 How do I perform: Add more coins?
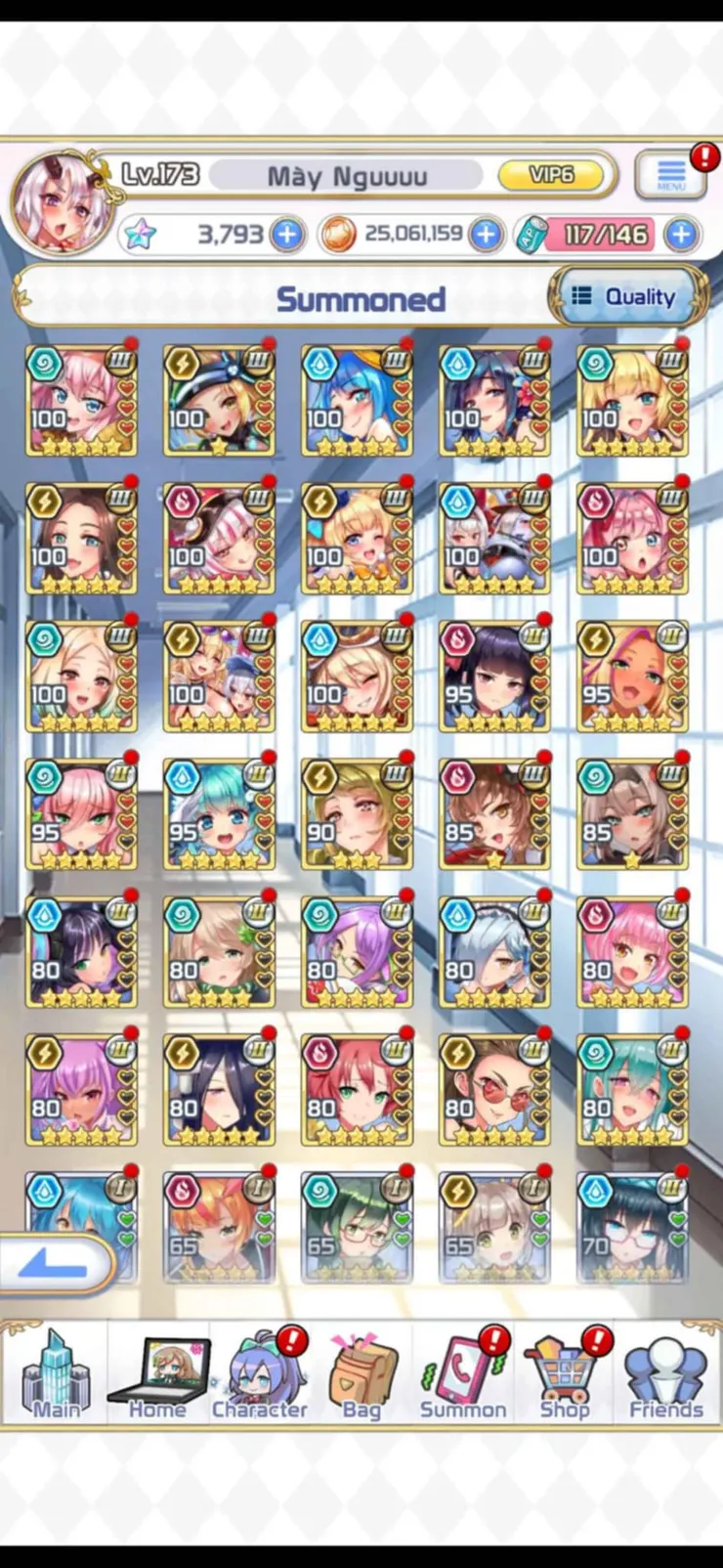(486, 235)
